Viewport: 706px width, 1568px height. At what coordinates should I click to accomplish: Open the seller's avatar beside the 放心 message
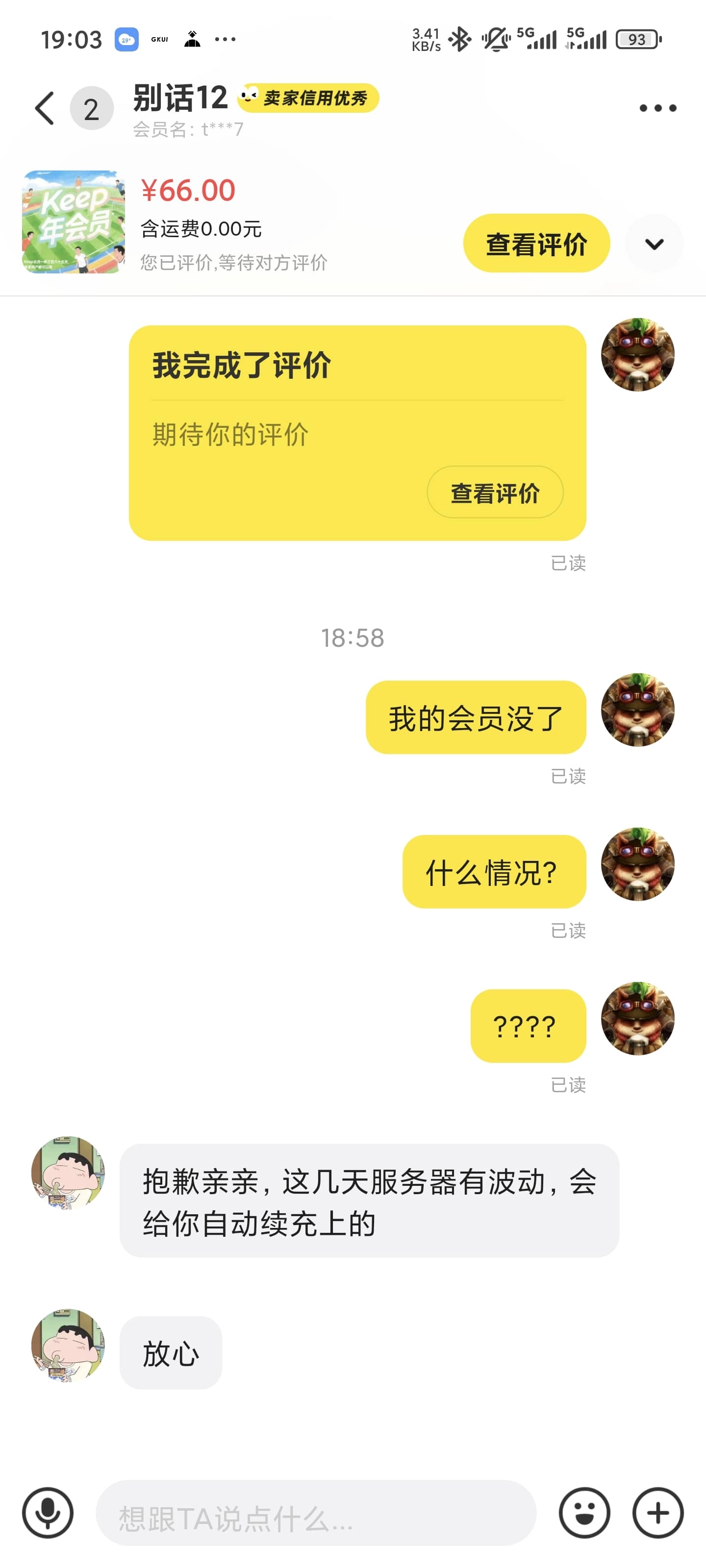pyautogui.click(x=68, y=1345)
